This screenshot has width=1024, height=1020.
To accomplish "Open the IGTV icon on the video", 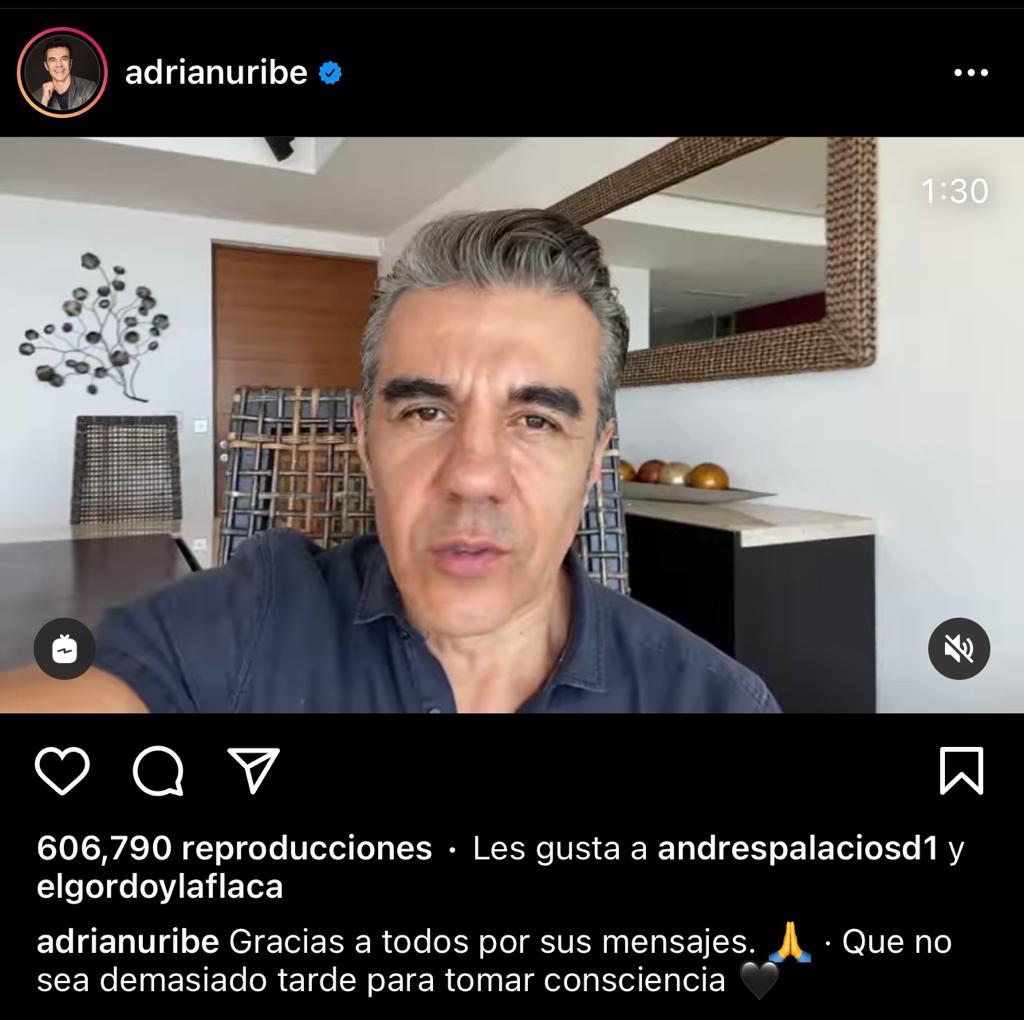I will pos(65,649).
